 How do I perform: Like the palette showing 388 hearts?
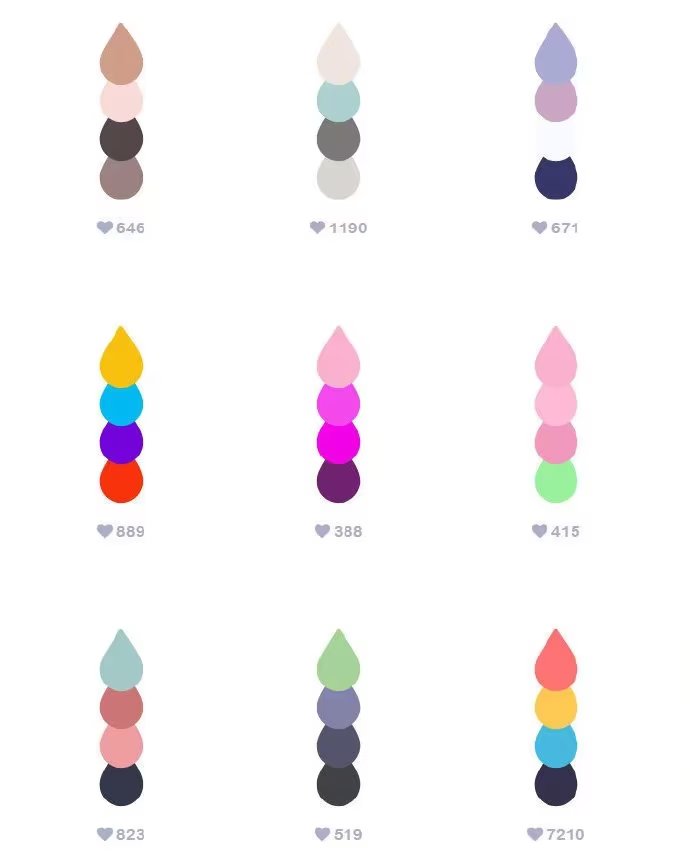coord(322,531)
